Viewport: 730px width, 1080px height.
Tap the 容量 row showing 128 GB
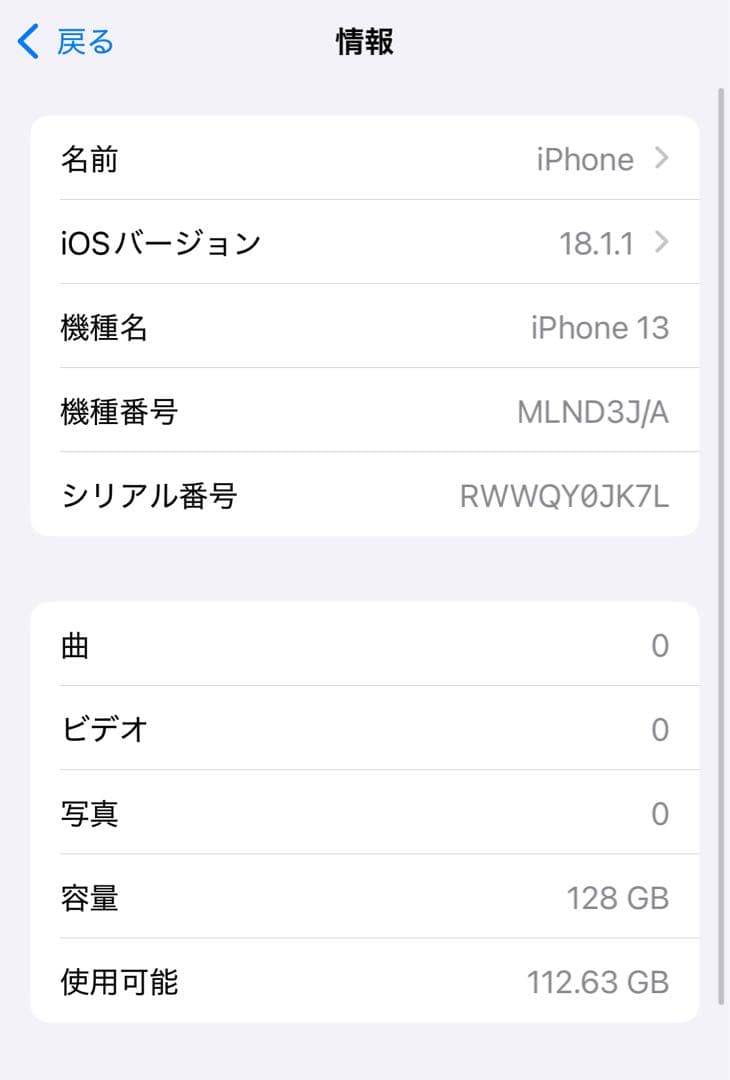(x=365, y=898)
